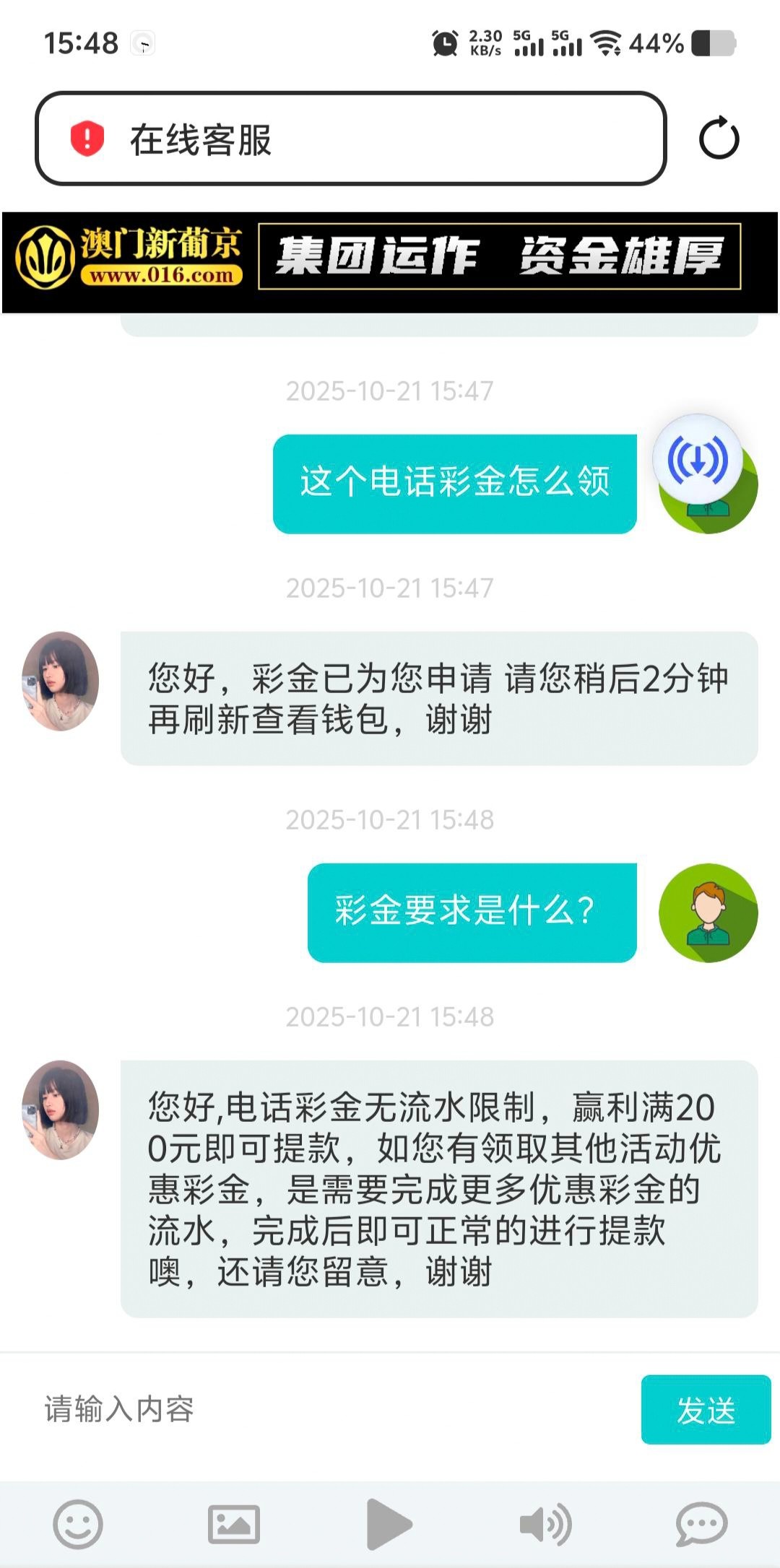780x1568 pixels.
Task: Tap the floating blue download button
Action: click(x=697, y=459)
